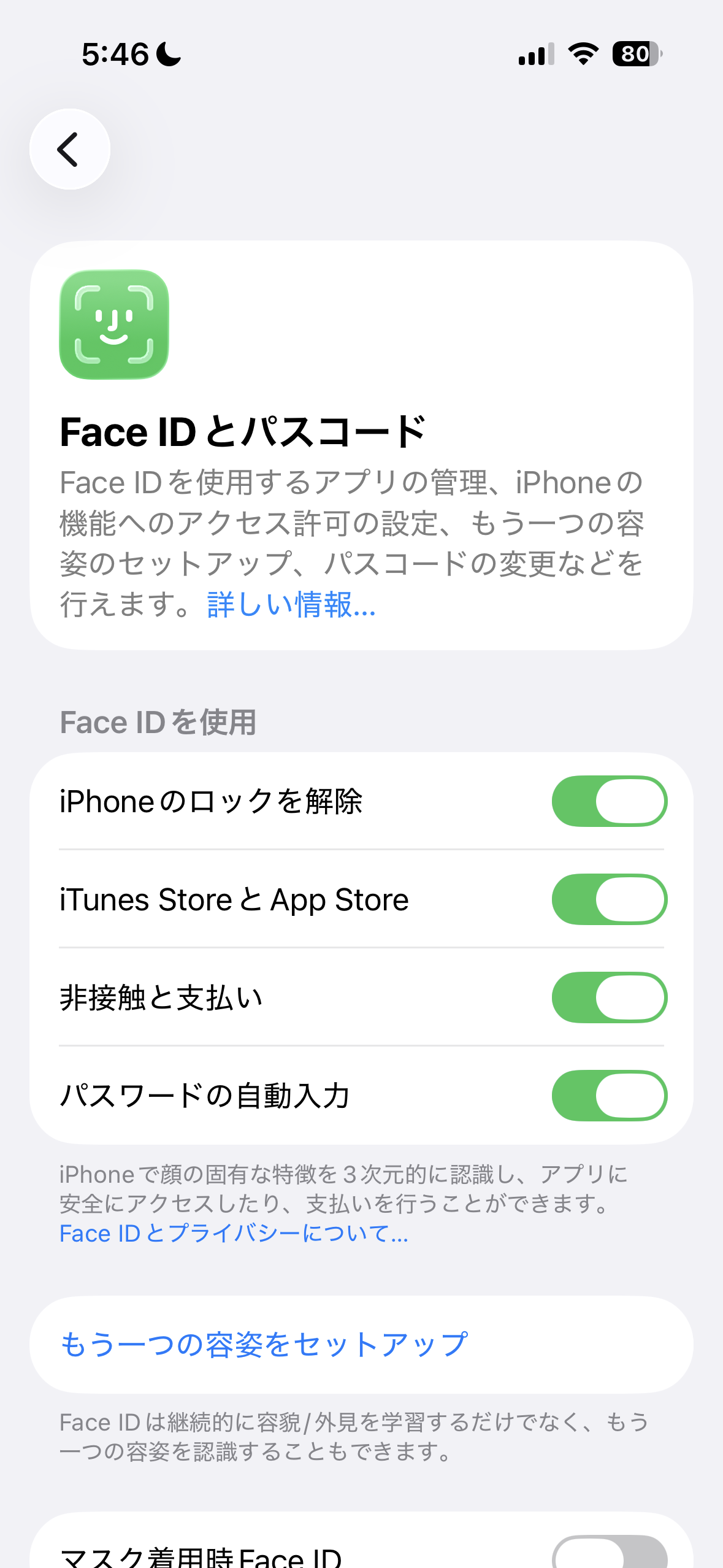
Task: Open previous screen via back navigation button
Action: [x=69, y=149]
